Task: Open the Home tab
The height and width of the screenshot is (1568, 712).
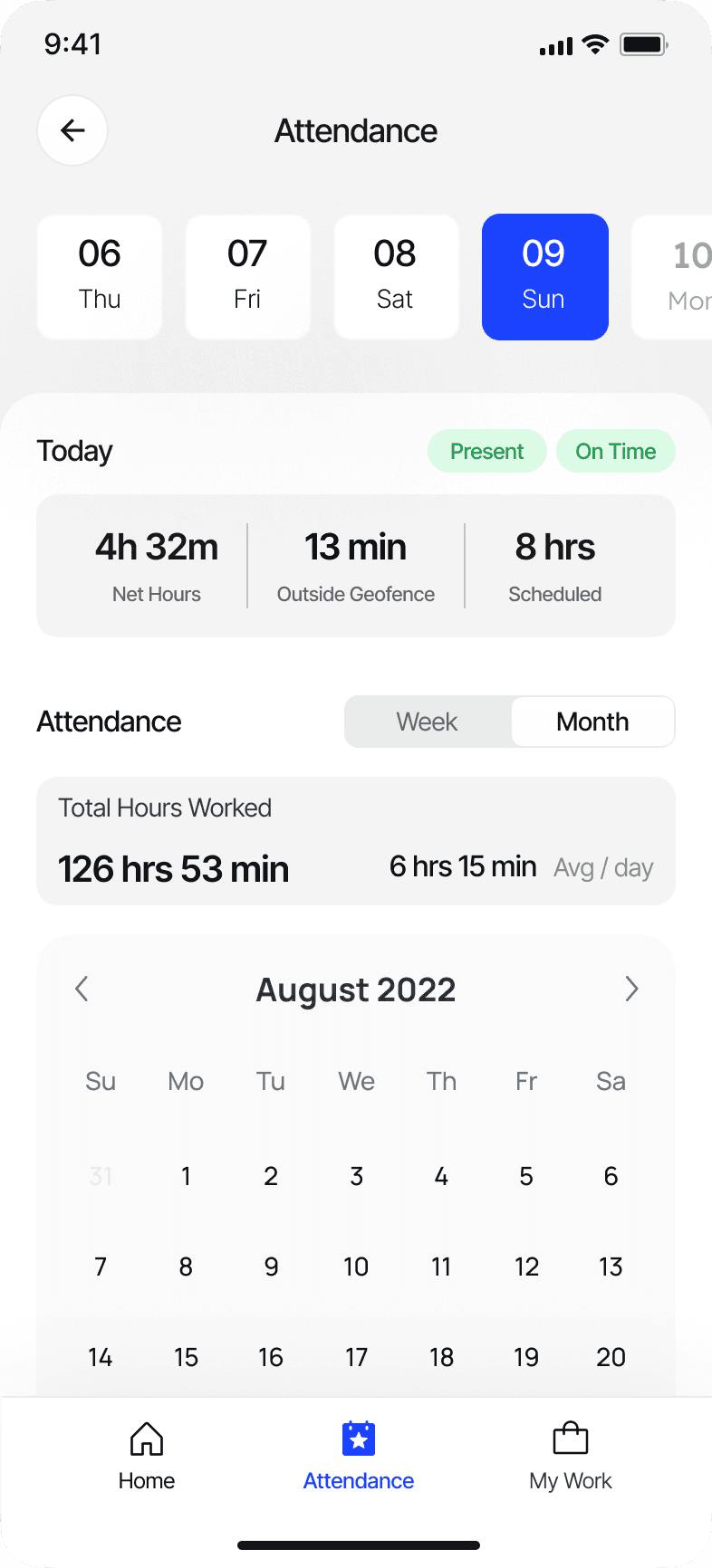Action: (147, 1456)
